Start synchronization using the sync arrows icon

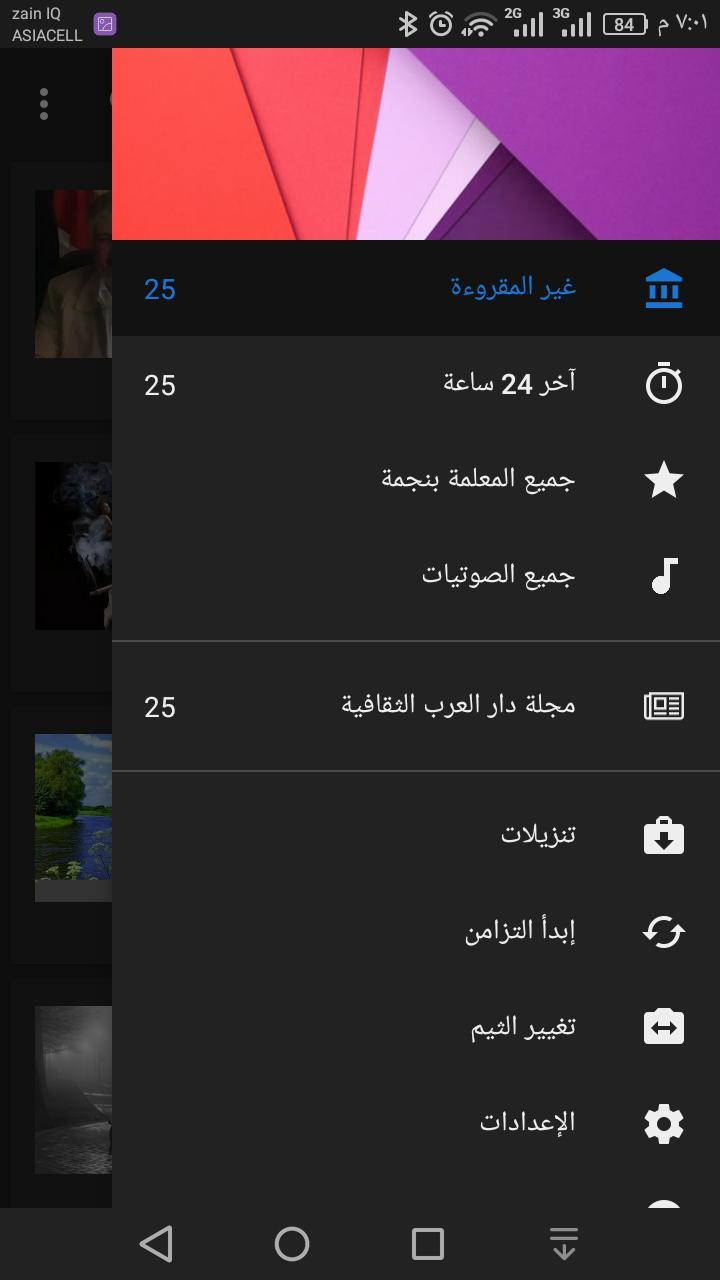click(x=663, y=930)
